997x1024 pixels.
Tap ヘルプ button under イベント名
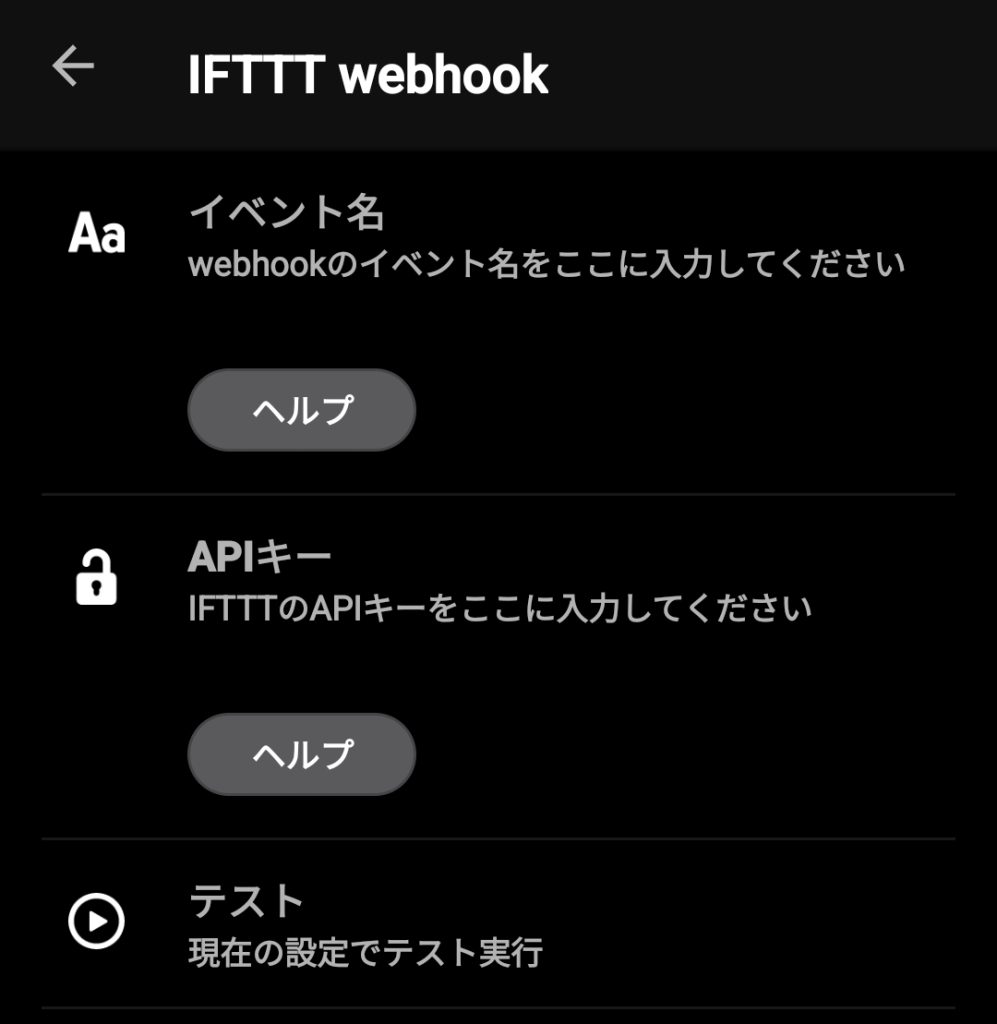coord(301,410)
